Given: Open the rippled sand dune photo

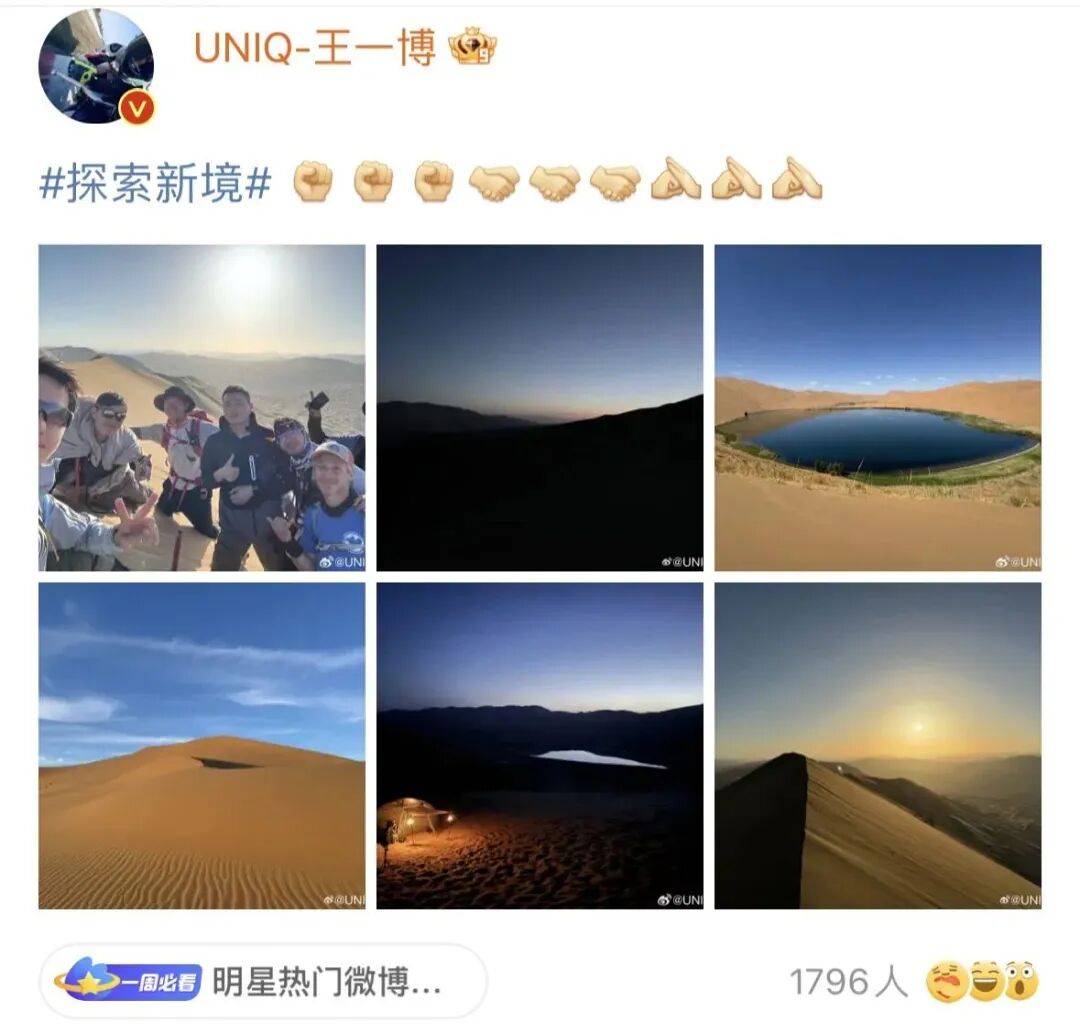Looking at the screenshot, I should click(202, 745).
